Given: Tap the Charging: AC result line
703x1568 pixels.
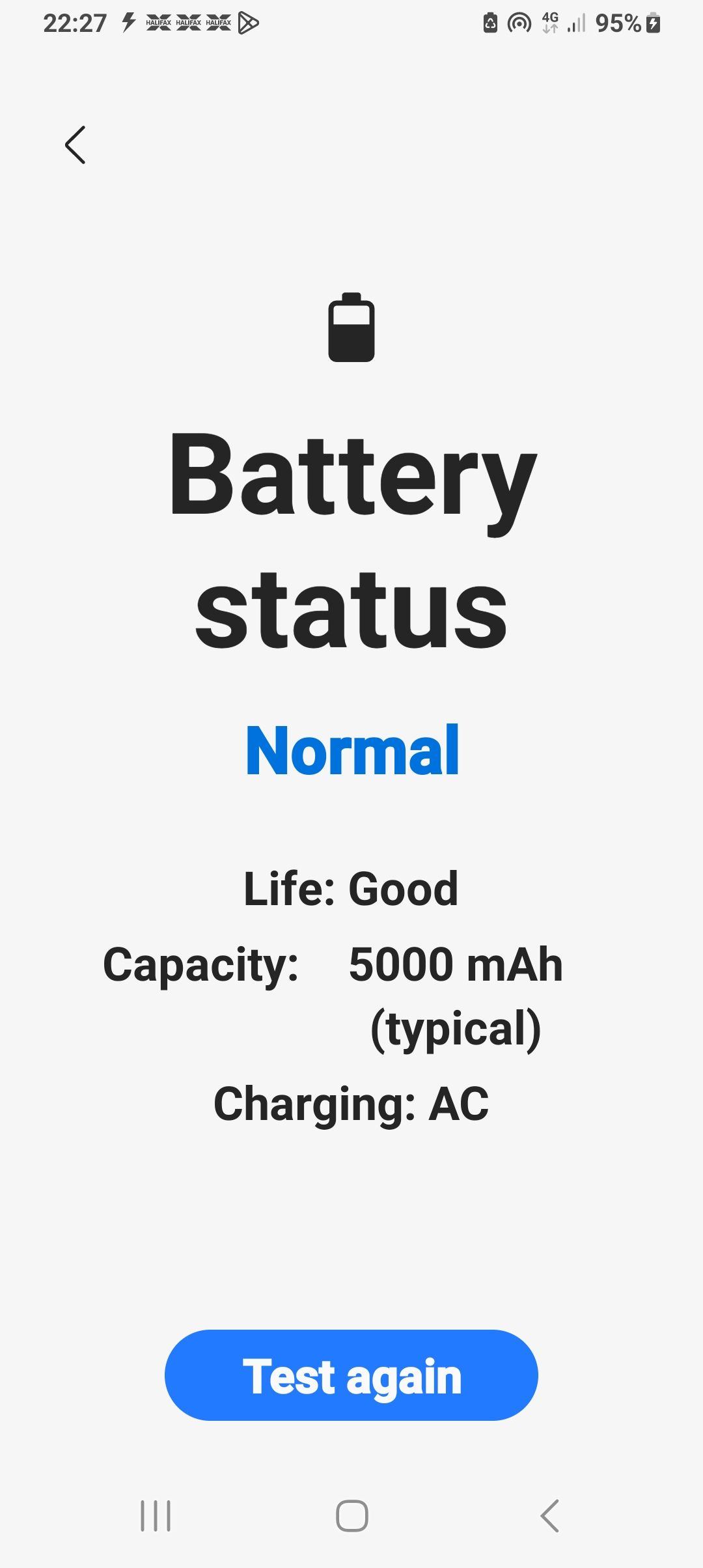Looking at the screenshot, I should click(351, 1100).
